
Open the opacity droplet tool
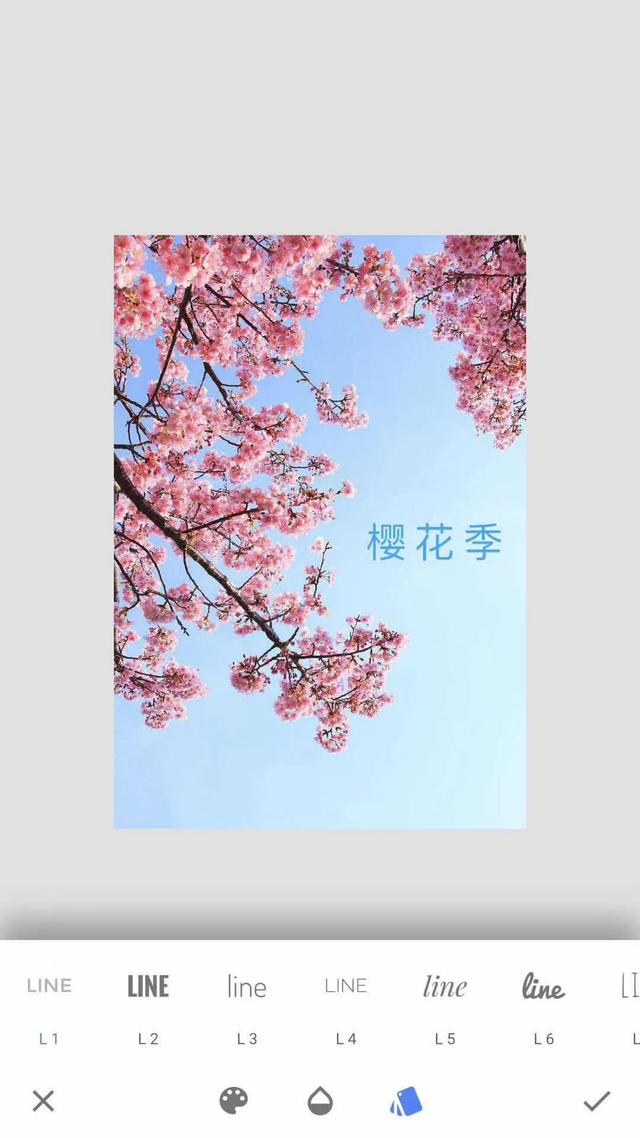click(x=320, y=1101)
